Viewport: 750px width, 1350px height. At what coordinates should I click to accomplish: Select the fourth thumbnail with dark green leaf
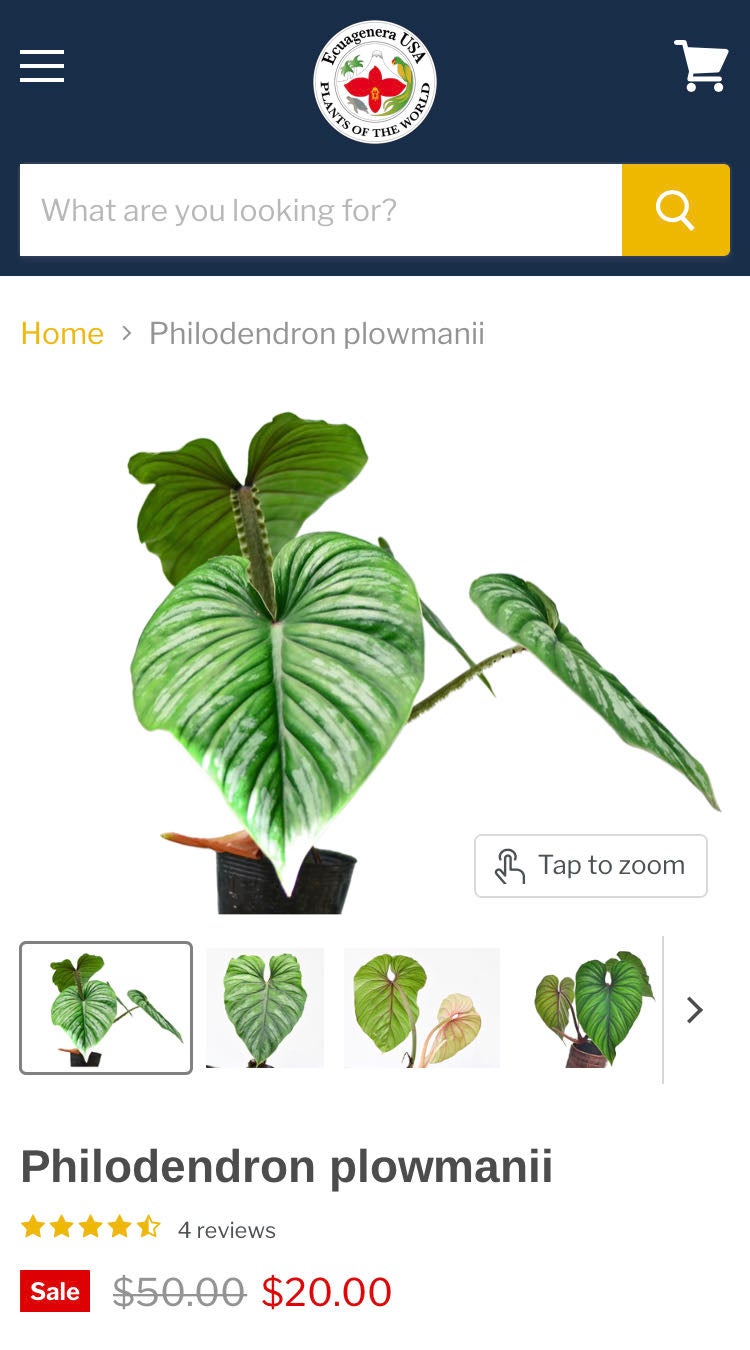(x=592, y=1008)
